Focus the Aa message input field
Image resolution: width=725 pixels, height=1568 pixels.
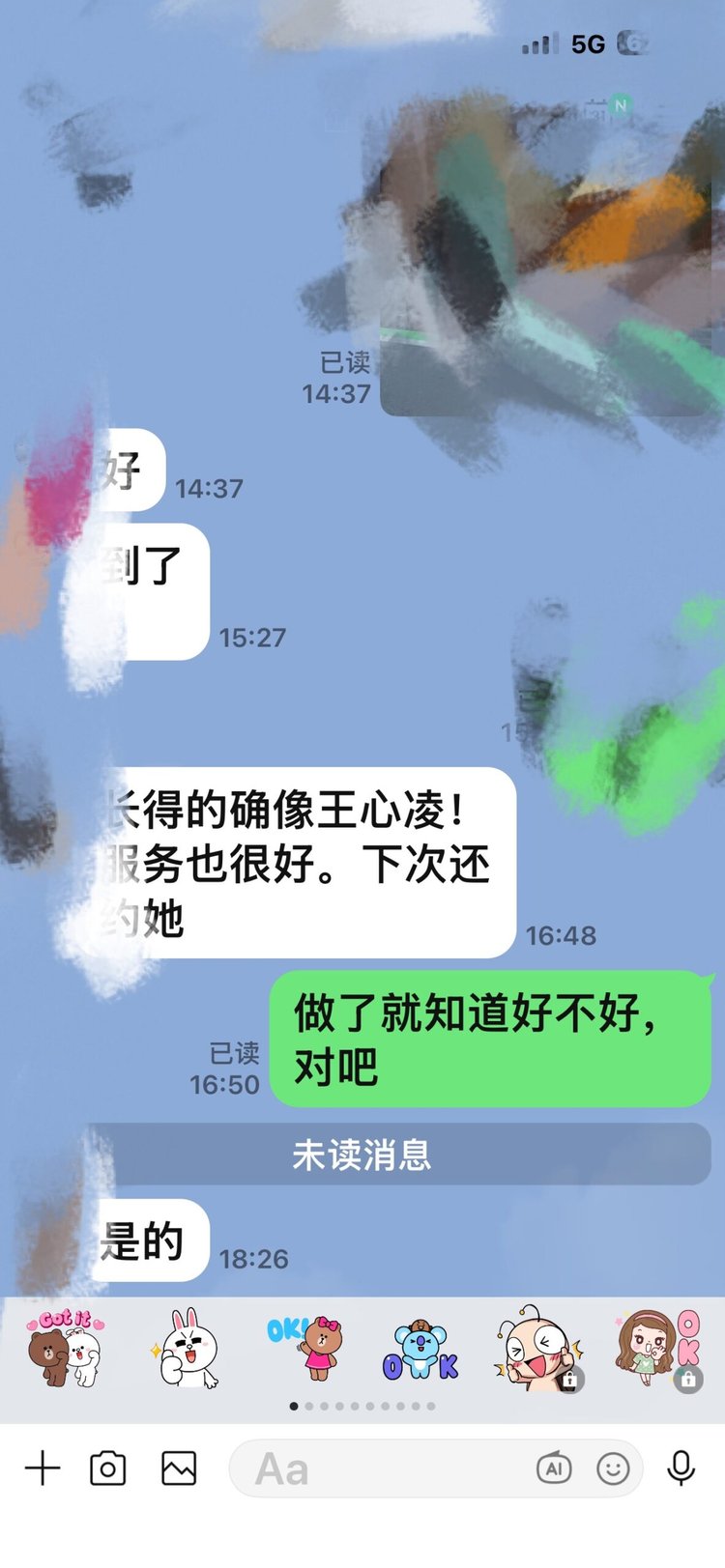pyautogui.click(x=387, y=1469)
